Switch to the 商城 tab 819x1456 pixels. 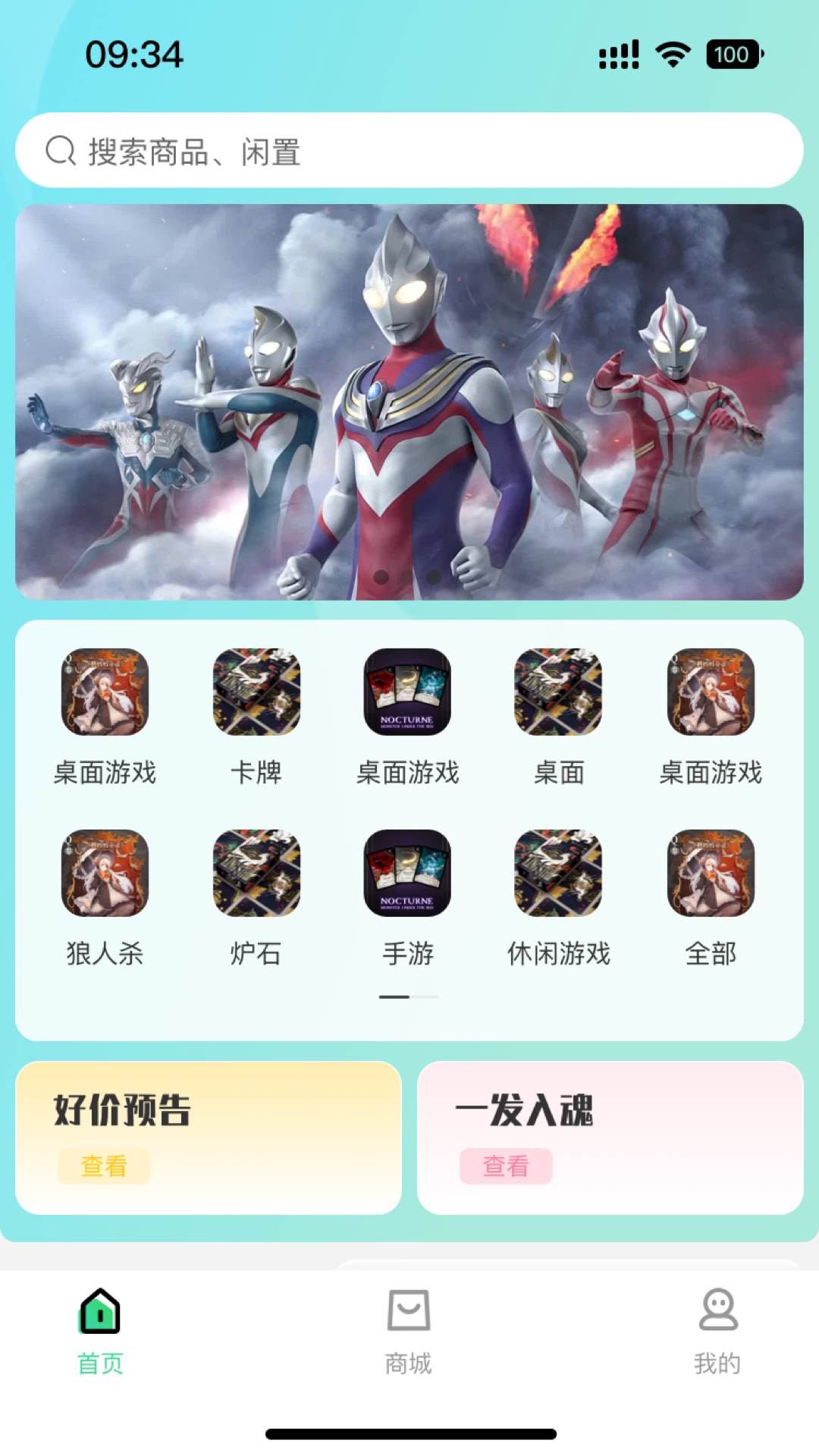(409, 1331)
